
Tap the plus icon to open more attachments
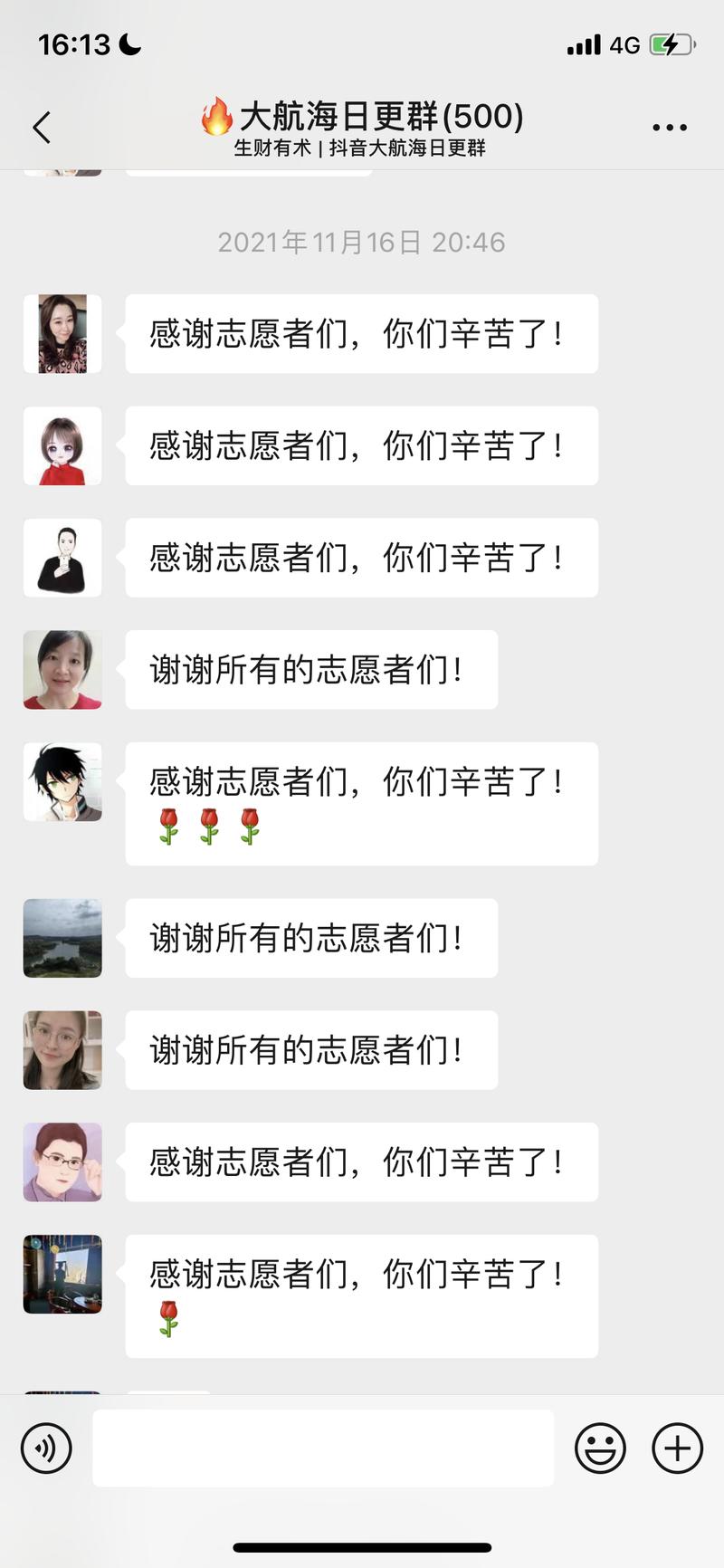[x=675, y=1448]
